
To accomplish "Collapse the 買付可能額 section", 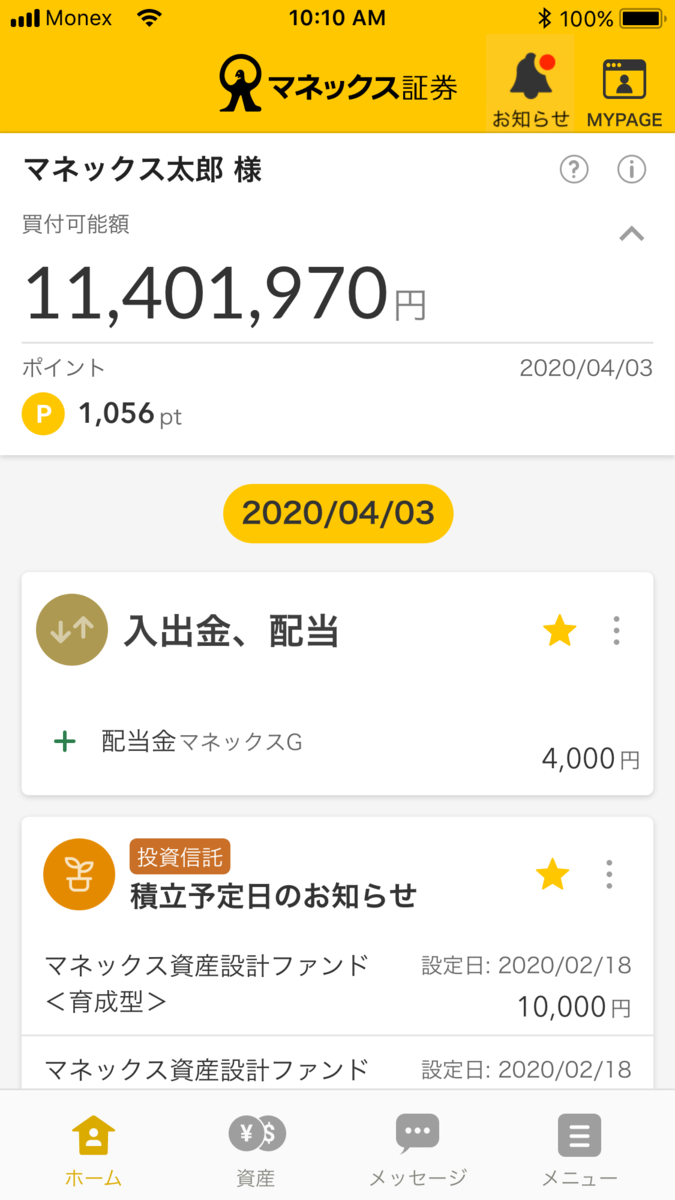I will pyautogui.click(x=631, y=235).
